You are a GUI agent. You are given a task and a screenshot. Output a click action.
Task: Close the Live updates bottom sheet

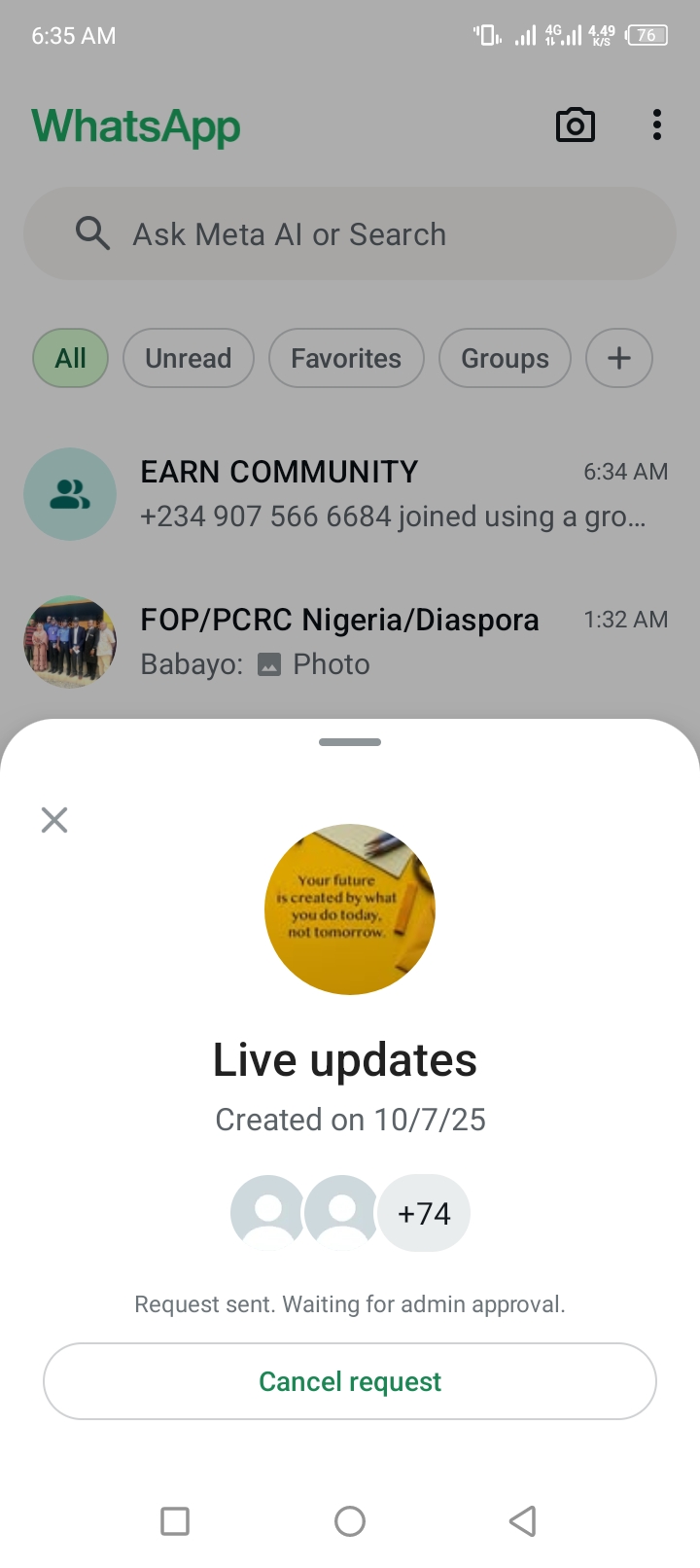point(54,820)
